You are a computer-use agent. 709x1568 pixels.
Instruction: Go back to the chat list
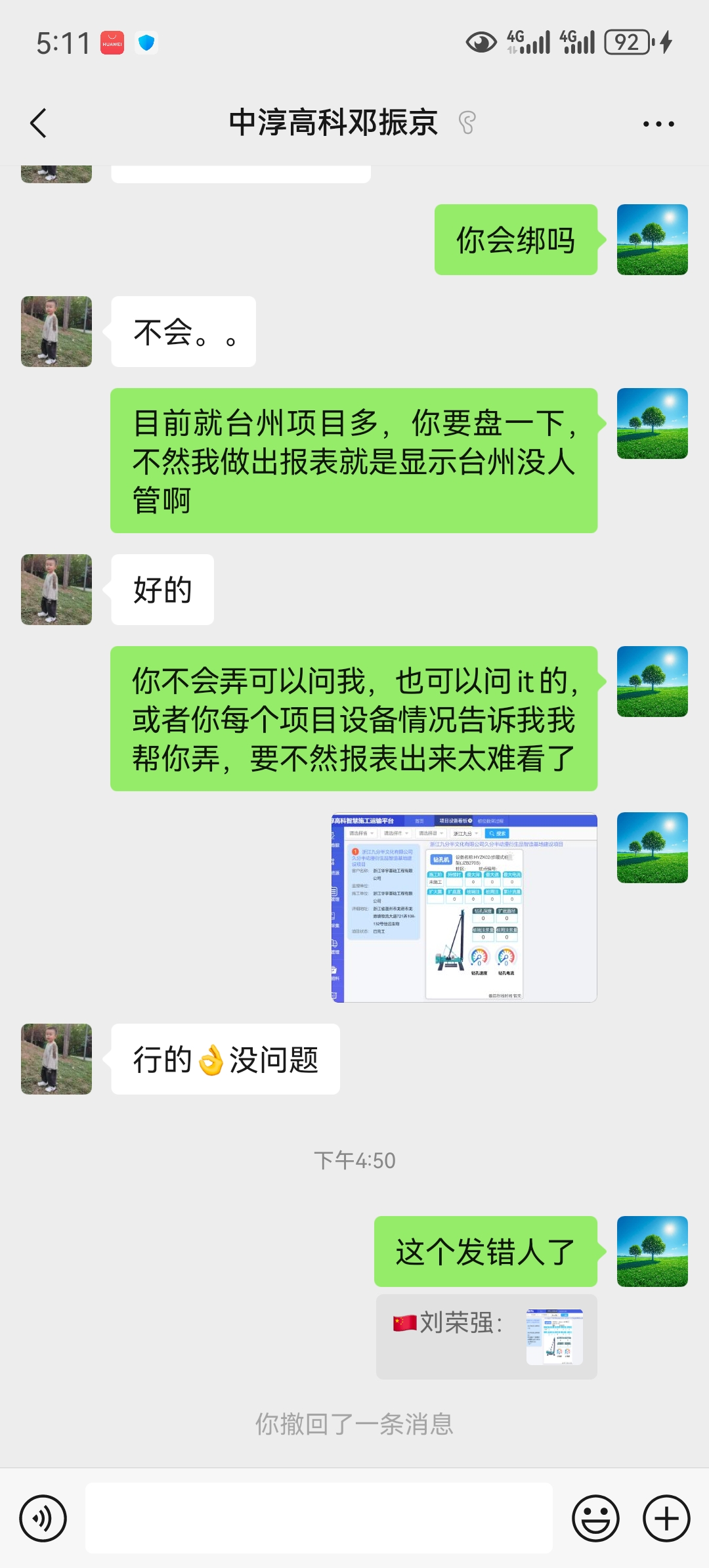click(39, 123)
